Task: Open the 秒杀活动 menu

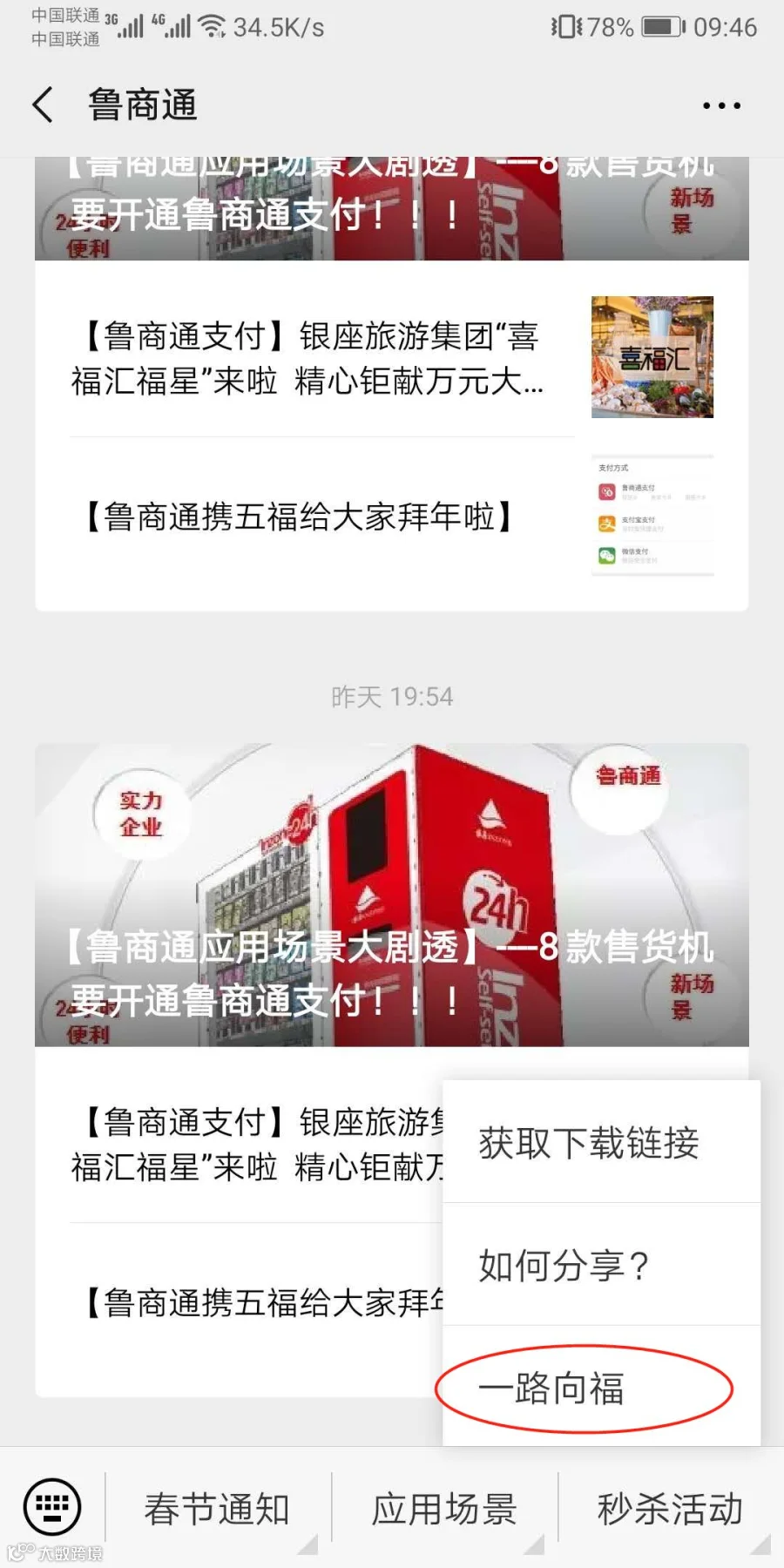Action: pos(671,1508)
